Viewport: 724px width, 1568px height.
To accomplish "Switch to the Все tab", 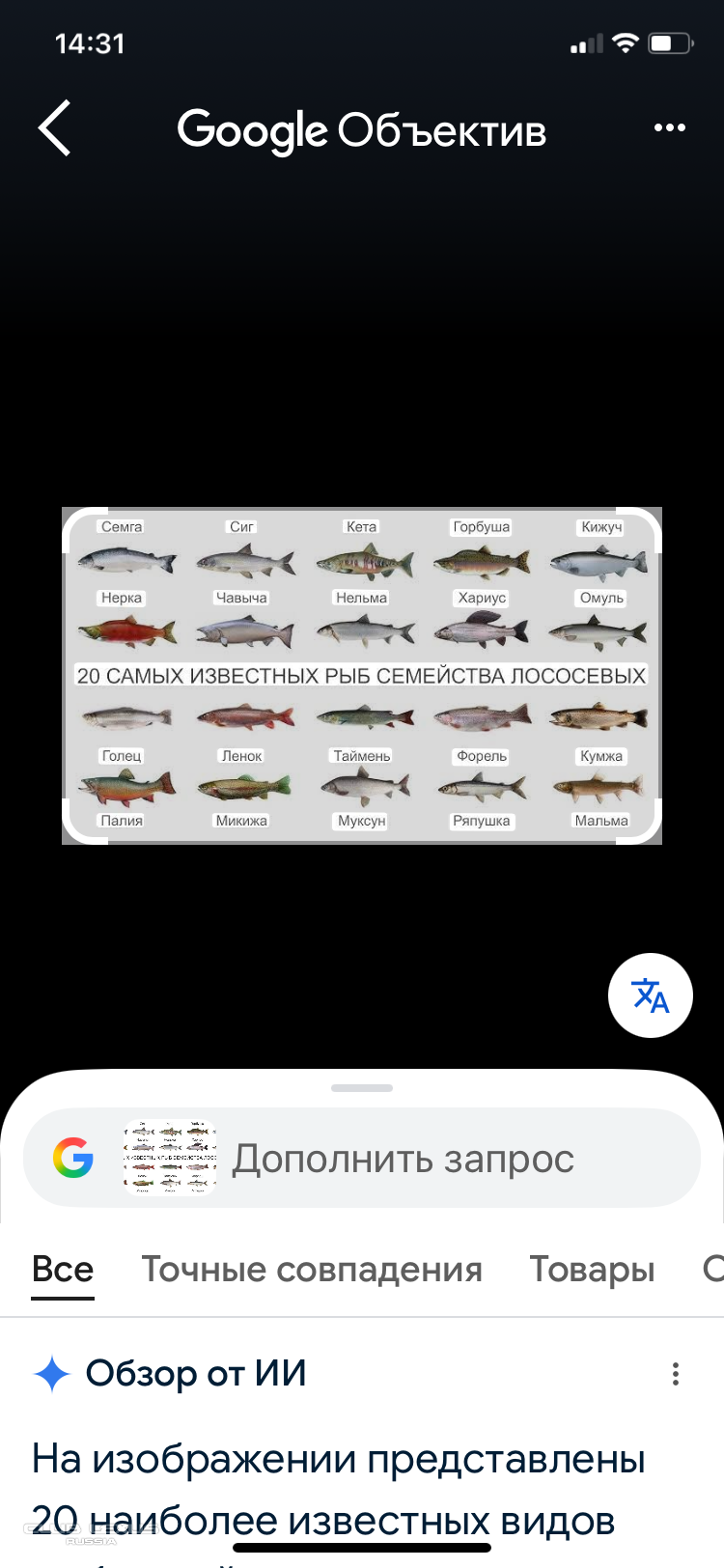I will (63, 1269).
